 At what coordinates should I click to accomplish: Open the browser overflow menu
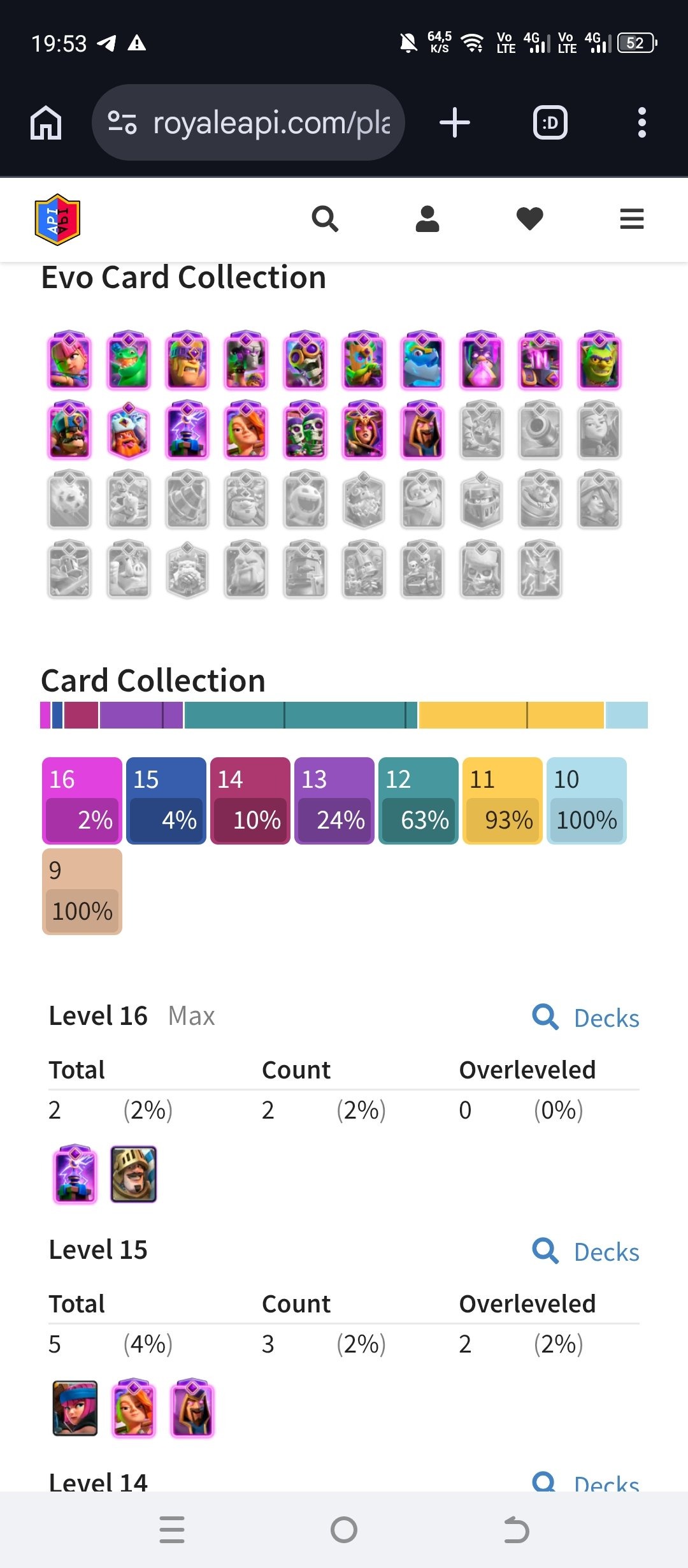[642, 122]
